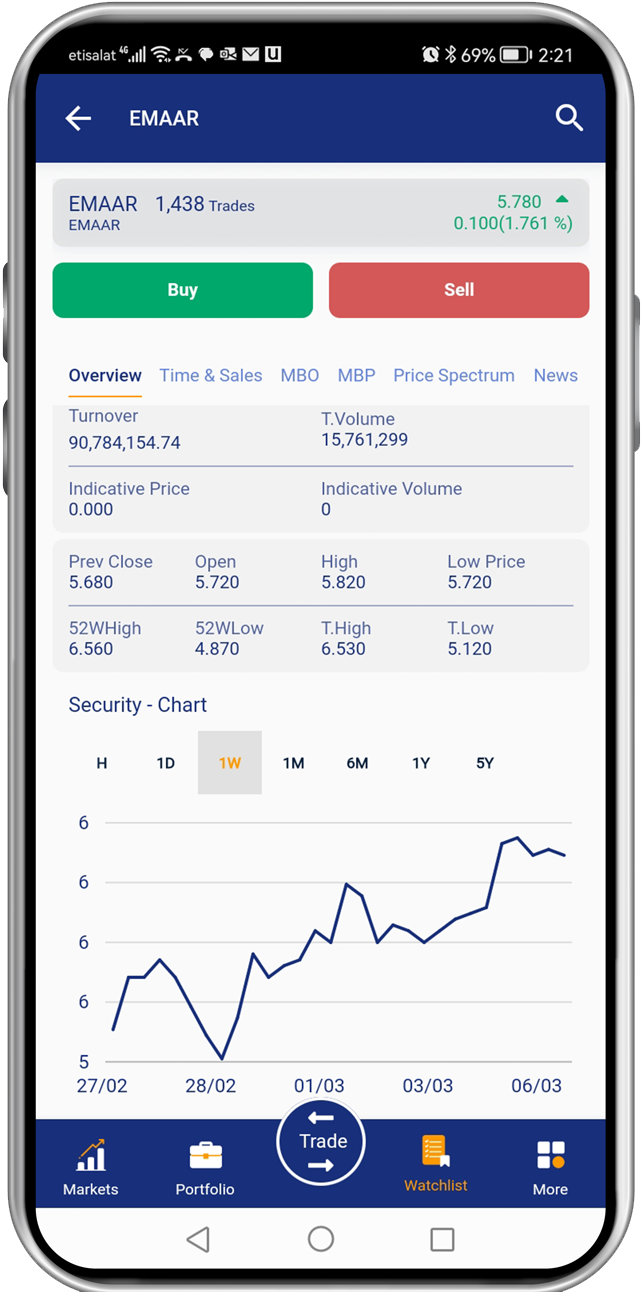
Task: Select the 1Y chart range
Action: pos(421,763)
